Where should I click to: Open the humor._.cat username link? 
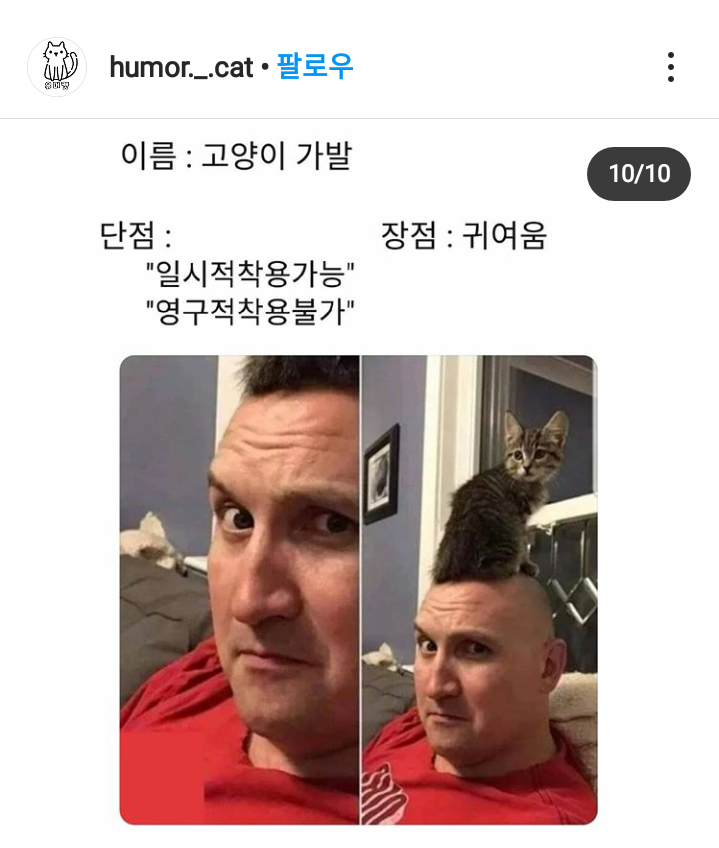(181, 67)
